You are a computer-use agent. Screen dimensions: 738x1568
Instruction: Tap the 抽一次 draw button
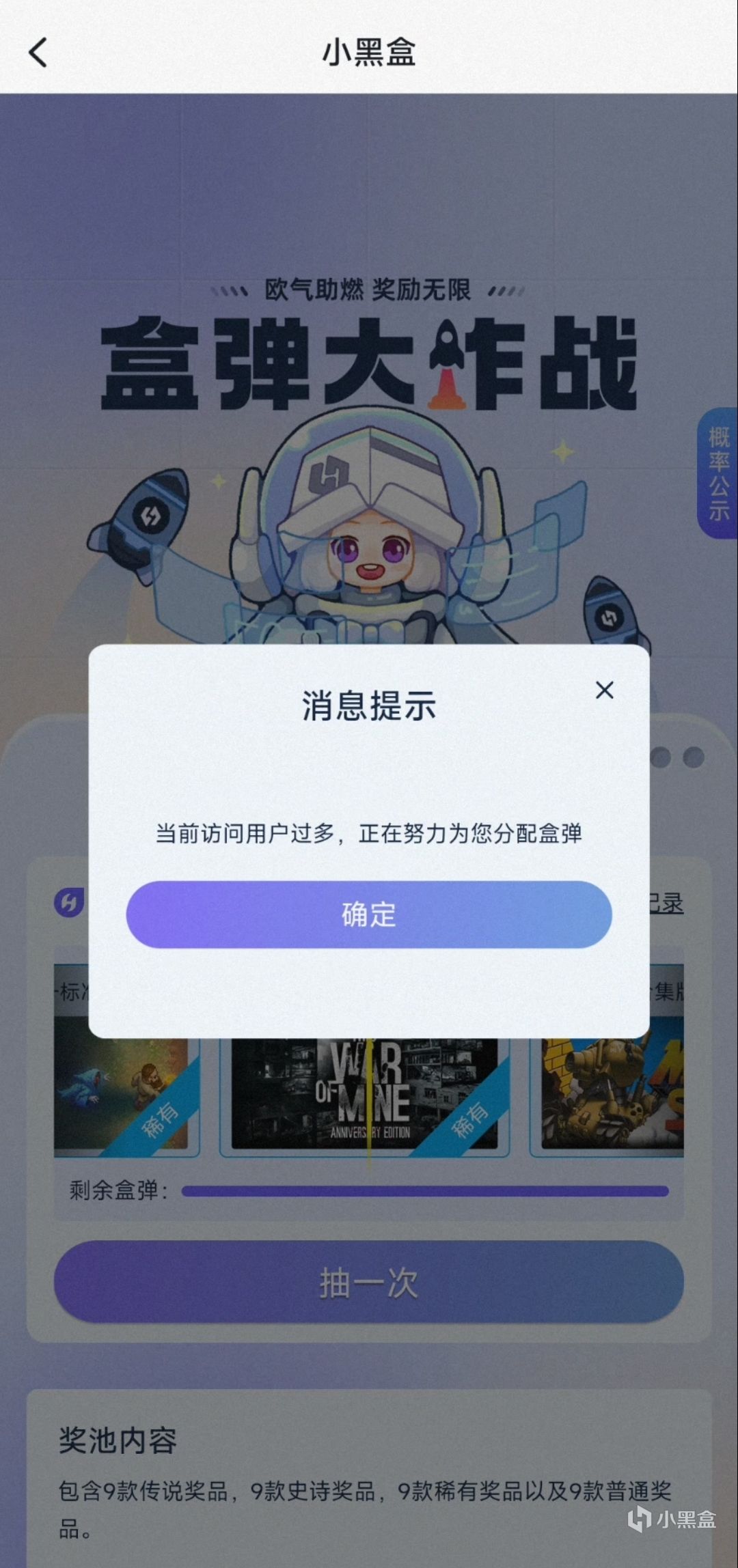pos(368,1283)
